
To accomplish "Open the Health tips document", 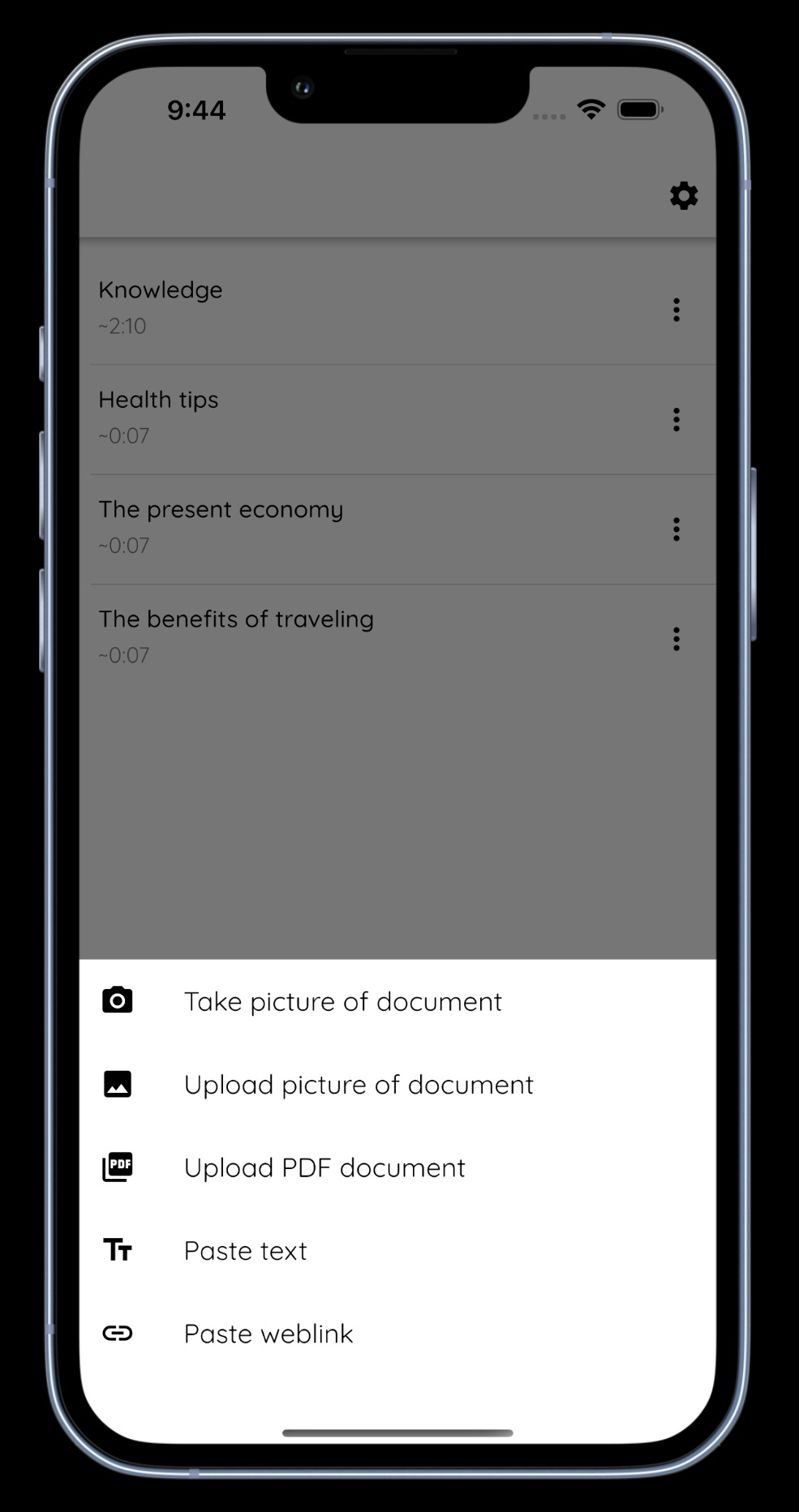I will (x=158, y=400).
